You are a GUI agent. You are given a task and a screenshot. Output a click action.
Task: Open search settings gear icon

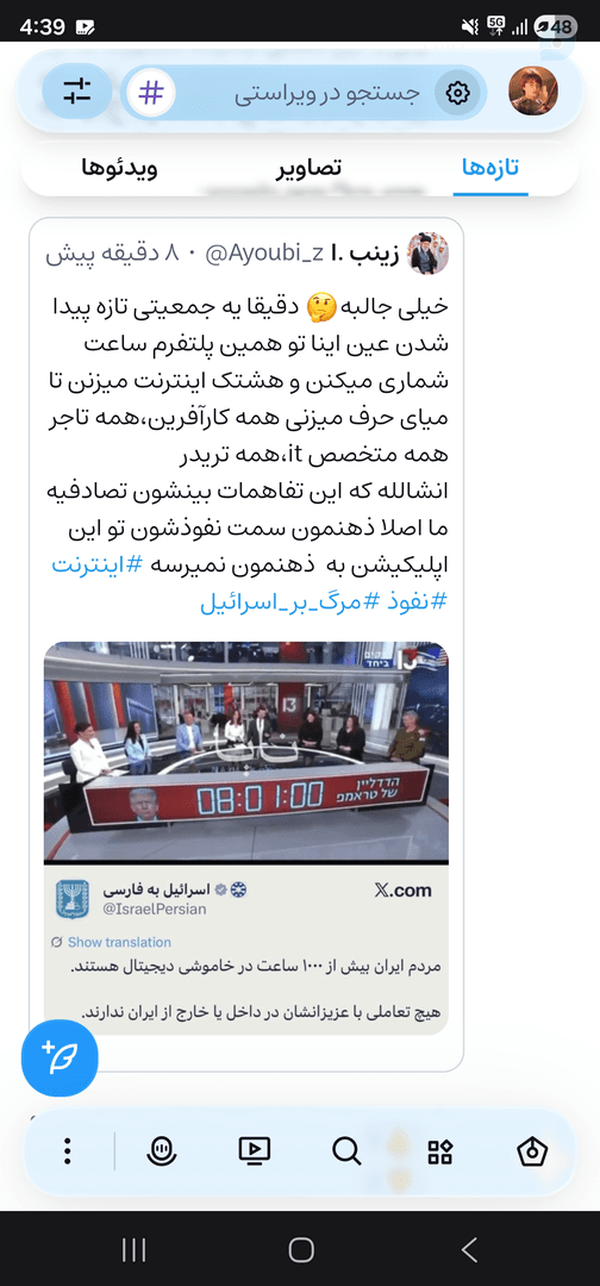click(459, 94)
